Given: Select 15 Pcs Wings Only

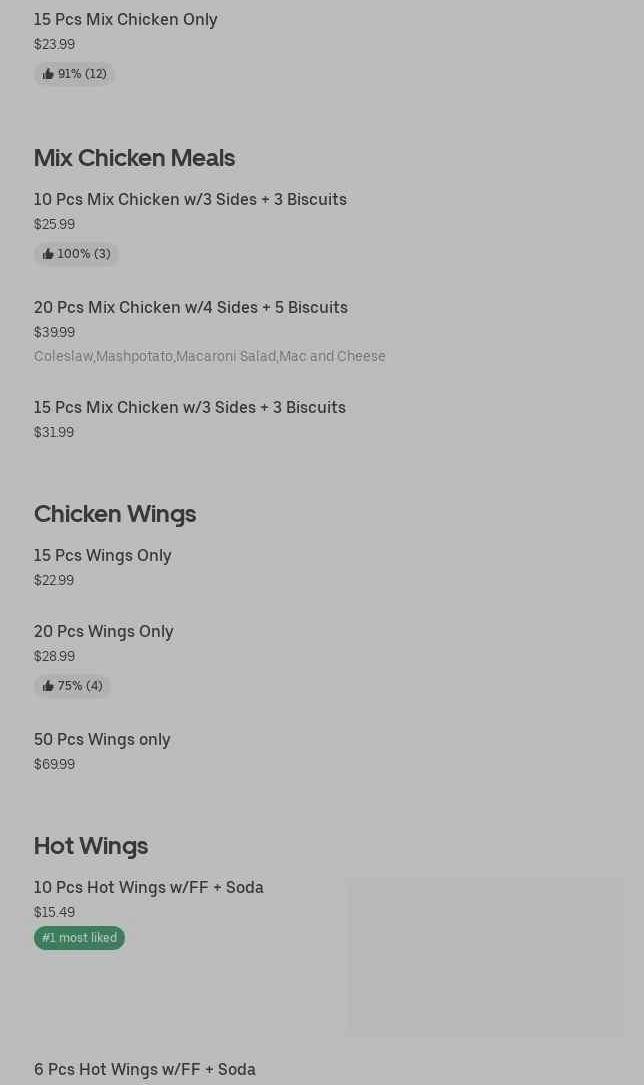Looking at the screenshot, I should click(103, 556).
